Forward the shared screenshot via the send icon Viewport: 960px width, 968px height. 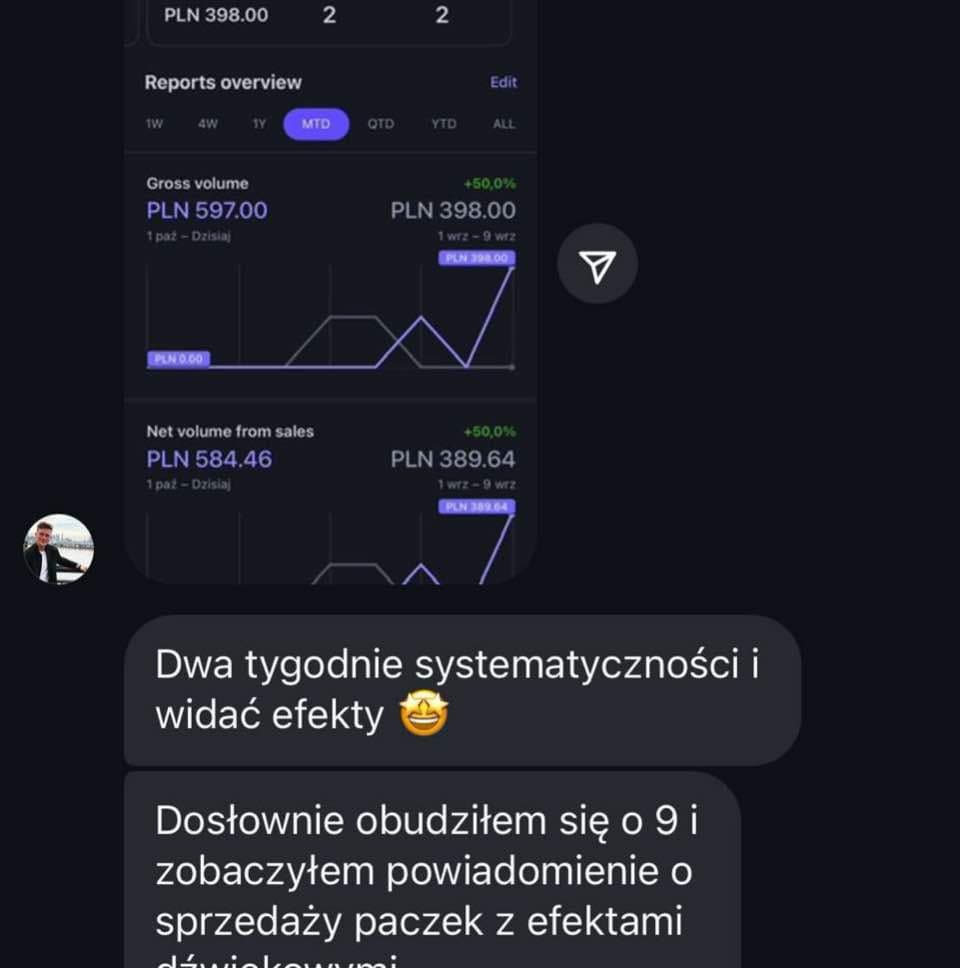[597, 264]
